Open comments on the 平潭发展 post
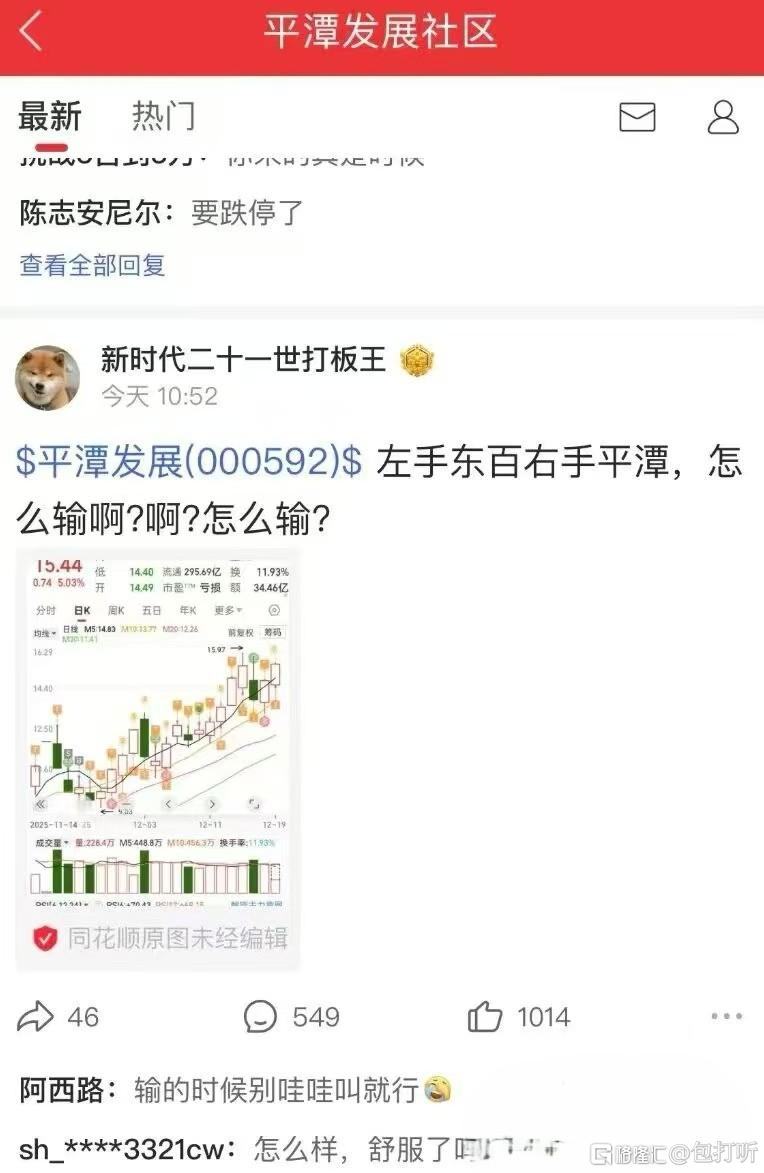This screenshot has height=1173, width=764. [x=261, y=1017]
